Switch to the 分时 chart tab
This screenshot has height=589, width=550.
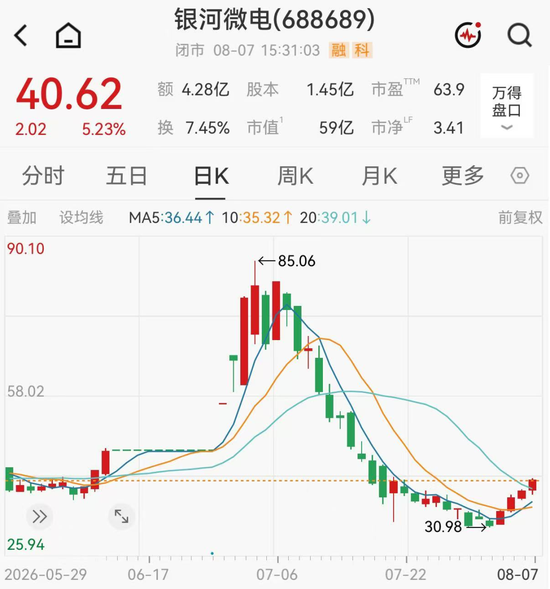pyautogui.click(x=43, y=175)
